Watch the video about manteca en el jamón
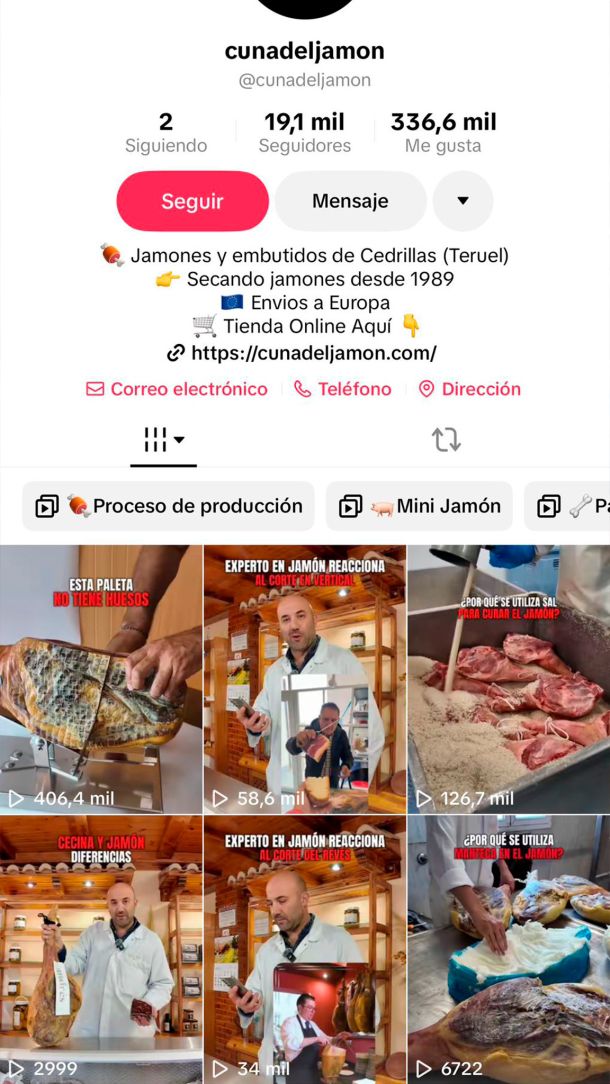 click(508, 950)
